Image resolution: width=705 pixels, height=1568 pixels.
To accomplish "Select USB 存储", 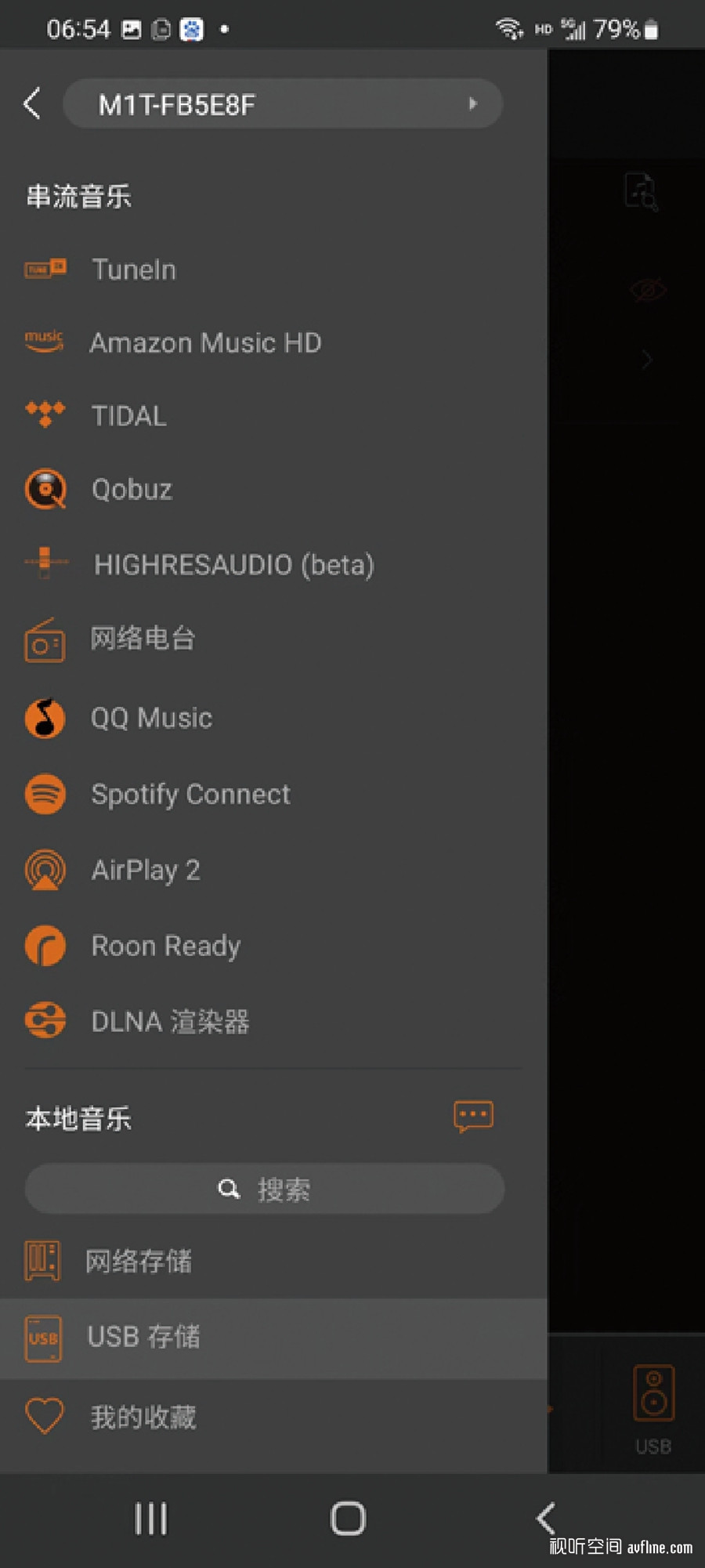I will [273, 1338].
